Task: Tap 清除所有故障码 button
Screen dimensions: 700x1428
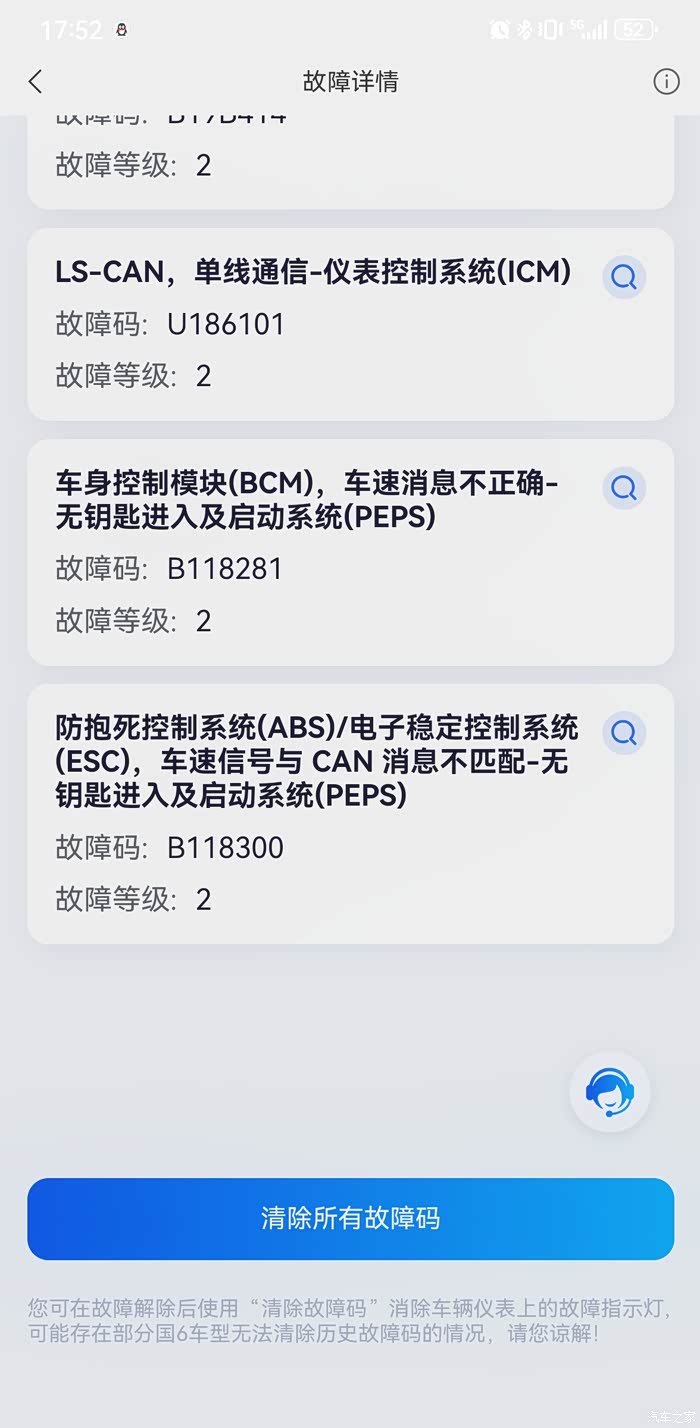Action: 350,1218
